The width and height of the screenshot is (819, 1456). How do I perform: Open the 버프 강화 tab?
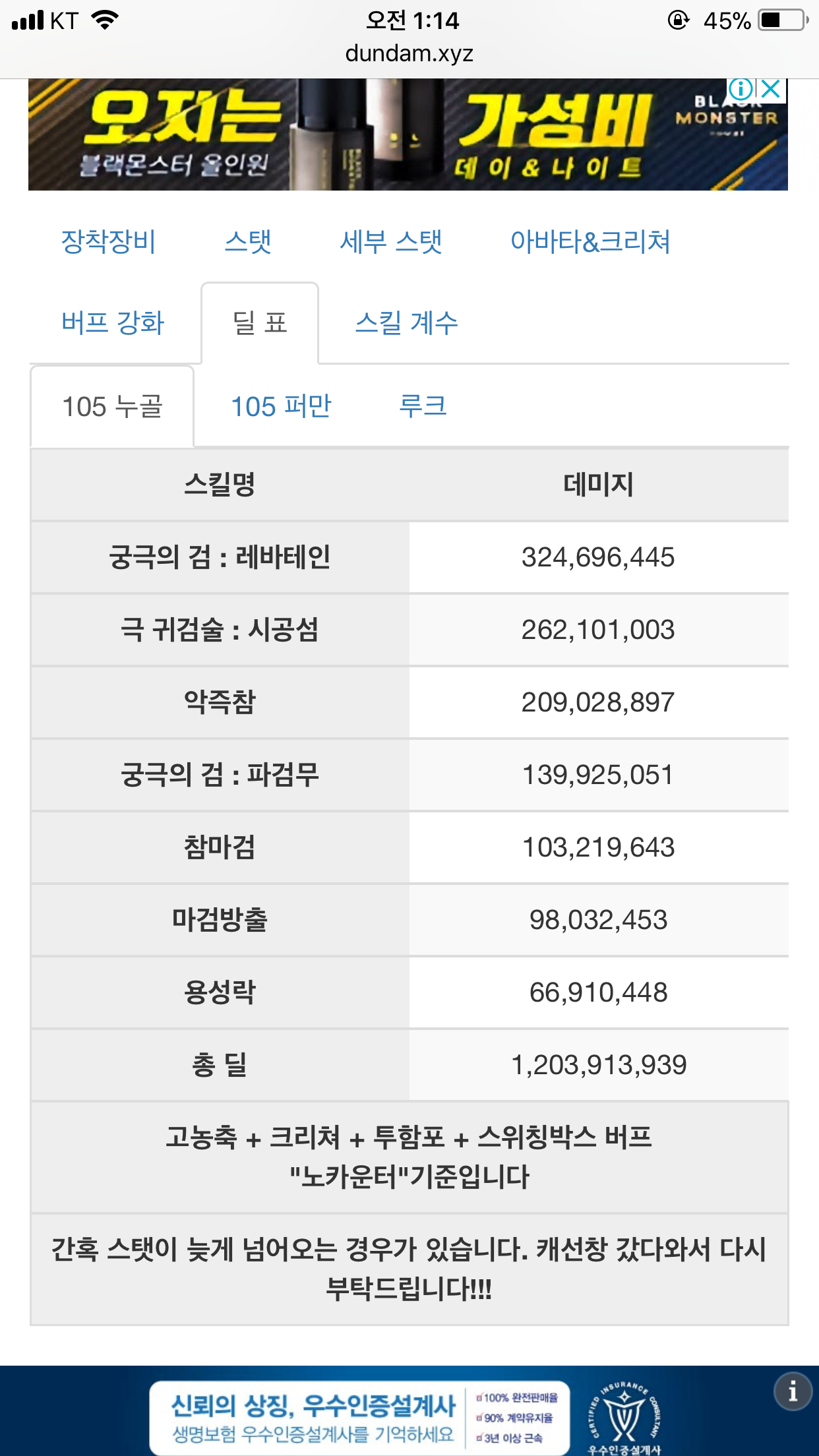(x=112, y=322)
